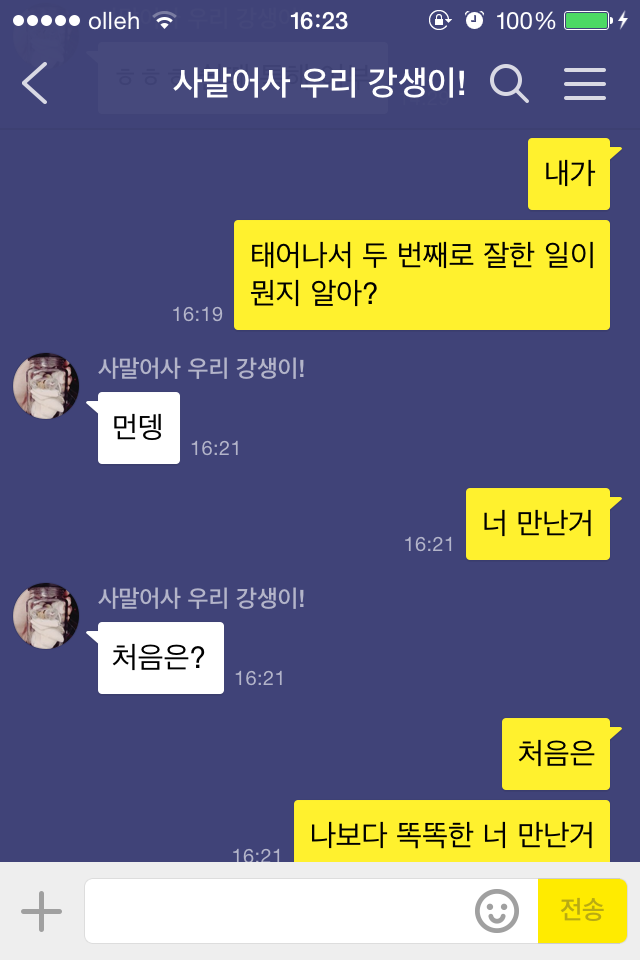This screenshot has width=640, height=960.
Task: Go back to the chat list
Action: [x=35, y=84]
